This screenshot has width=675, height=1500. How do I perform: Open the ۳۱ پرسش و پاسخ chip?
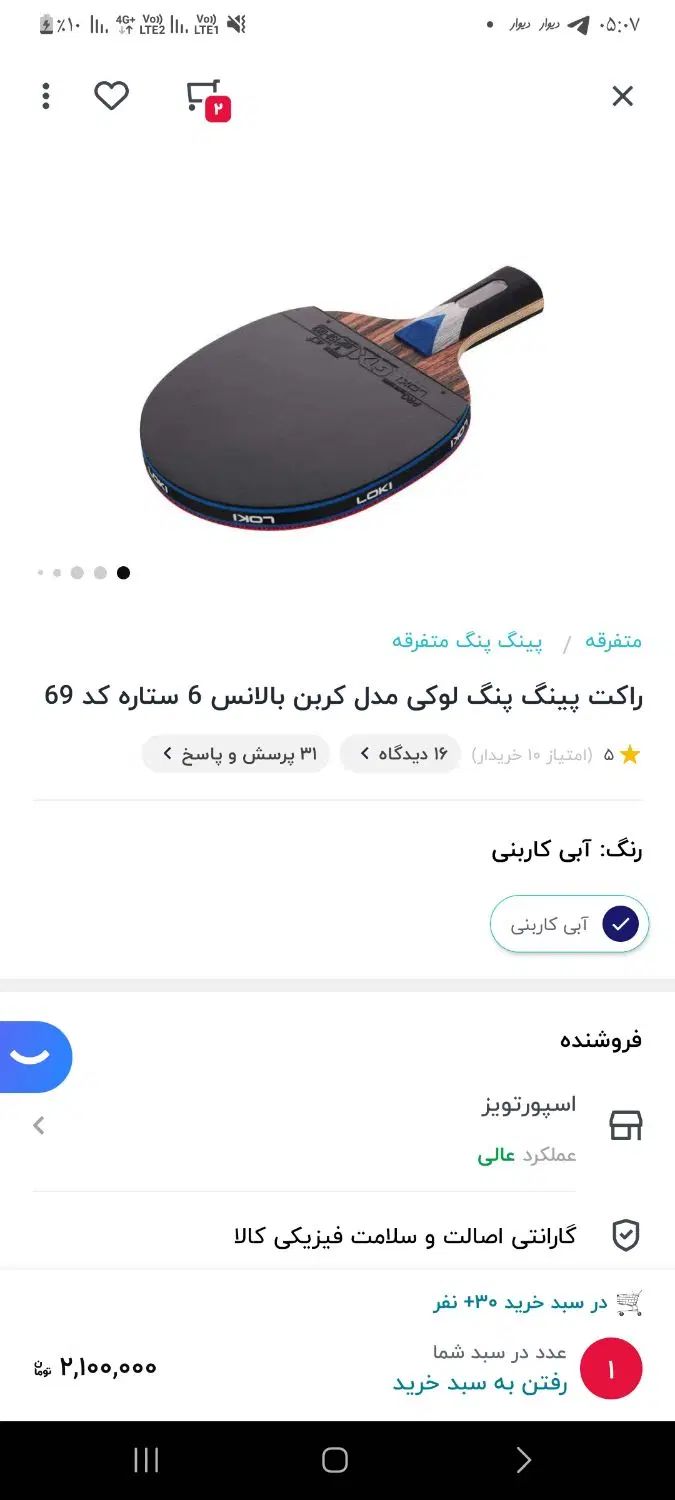236,754
